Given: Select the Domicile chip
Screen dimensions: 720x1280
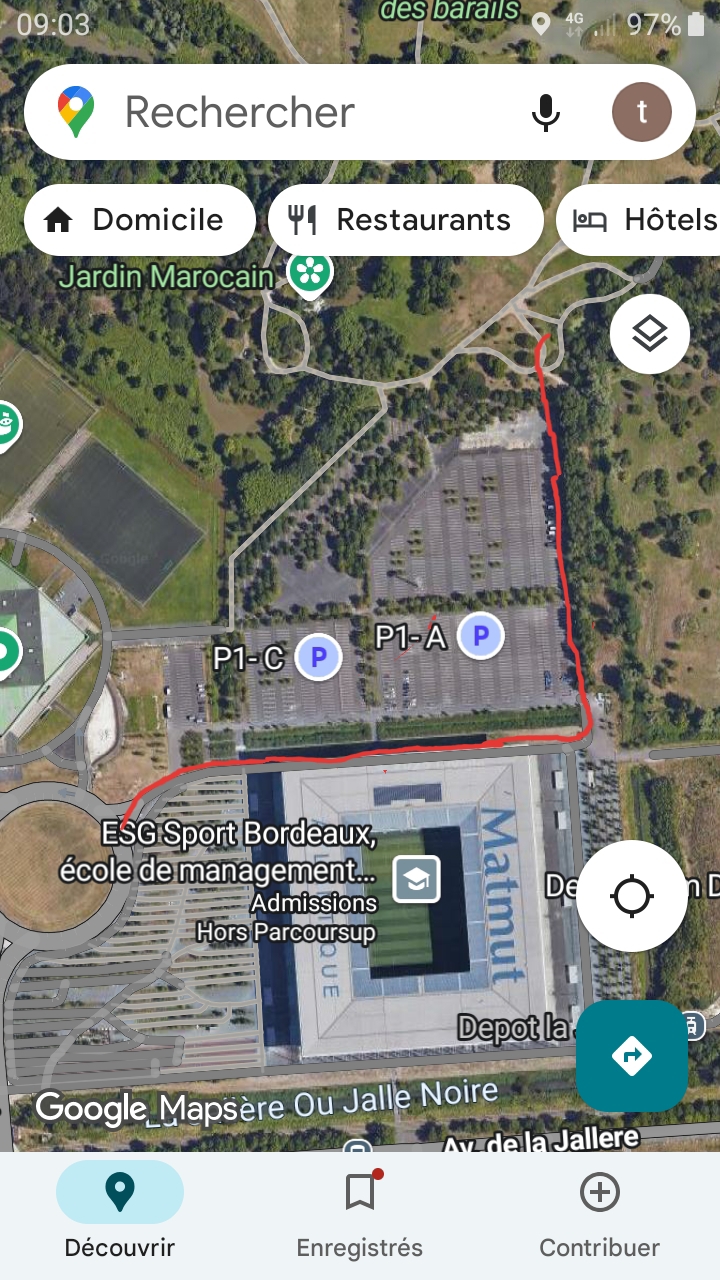Looking at the screenshot, I should pyautogui.click(x=140, y=220).
